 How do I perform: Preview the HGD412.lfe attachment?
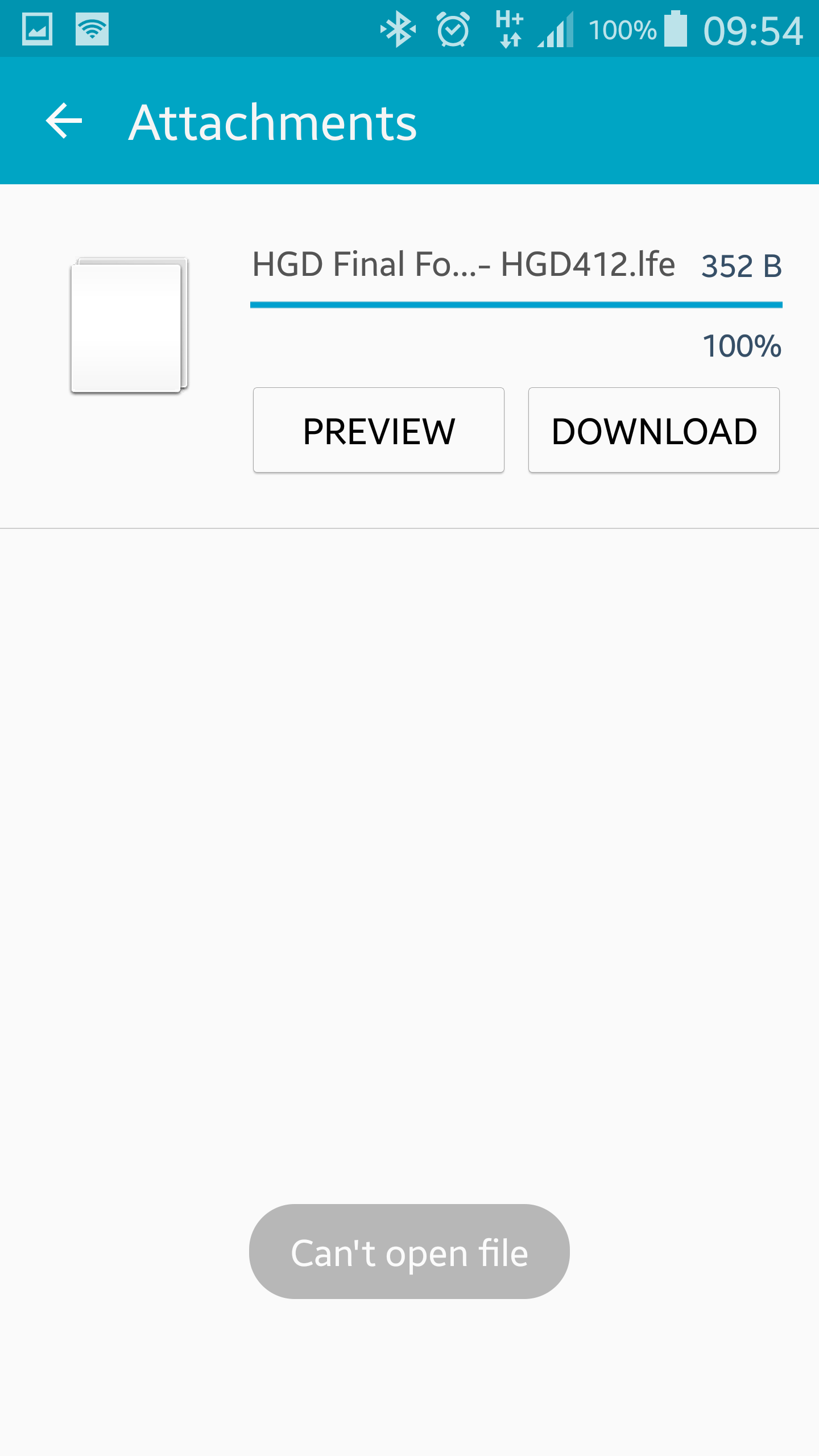pos(378,431)
